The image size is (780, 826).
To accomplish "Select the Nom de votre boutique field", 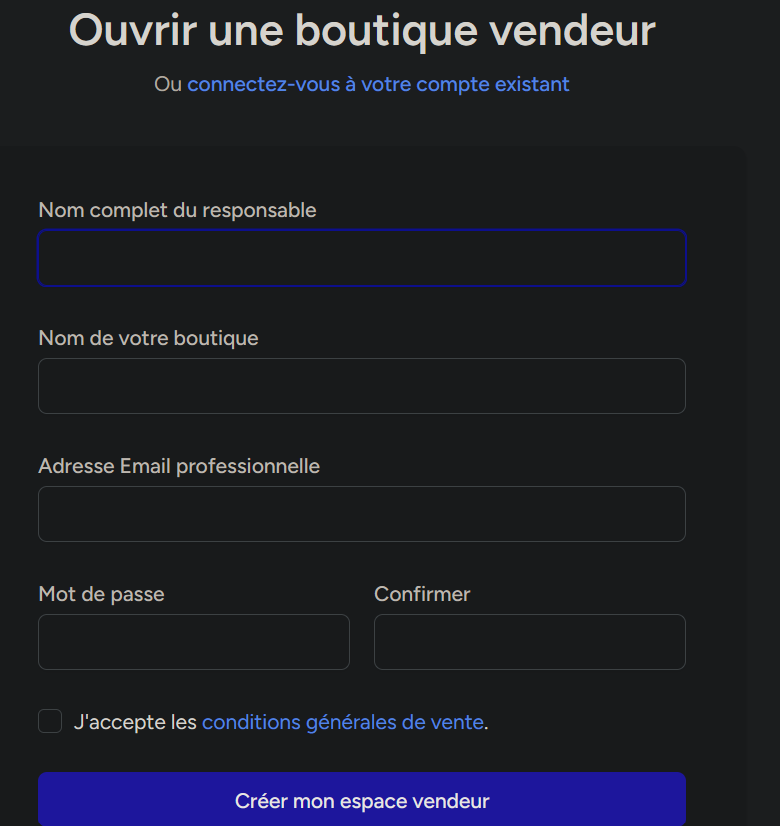I will (x=362, y=386).
